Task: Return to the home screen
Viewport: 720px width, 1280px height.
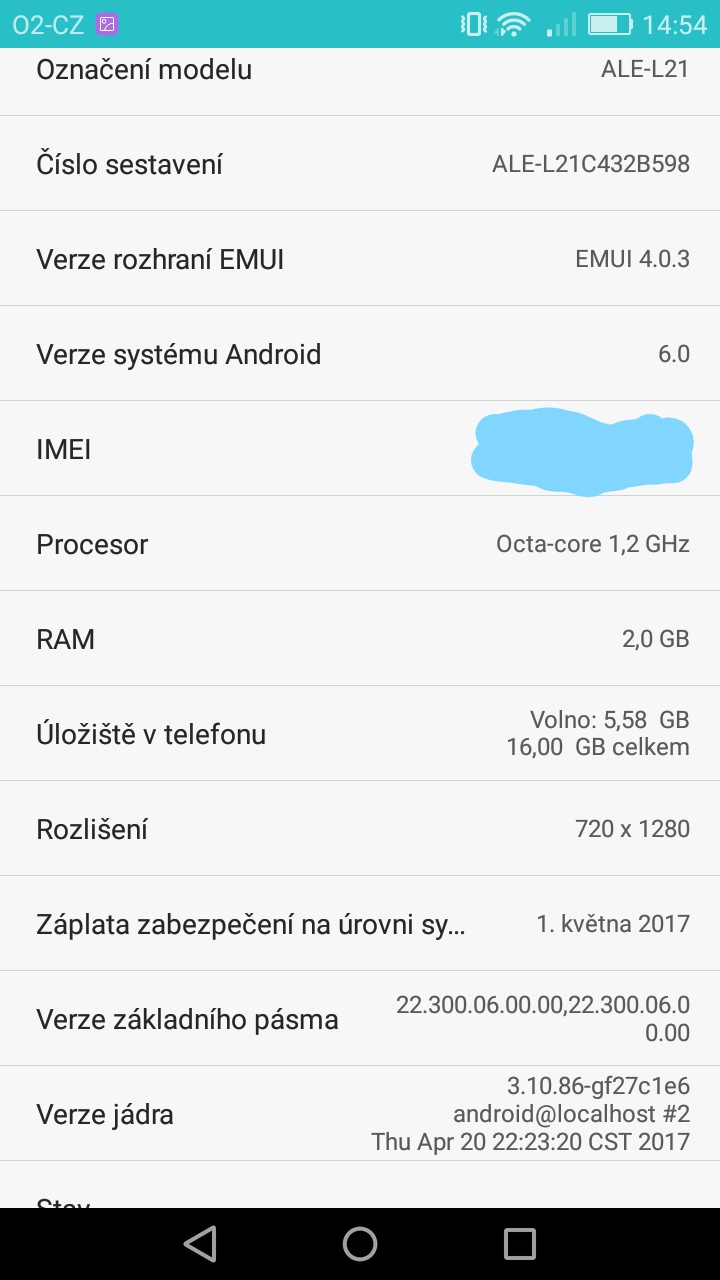Action: [360, 1243]
